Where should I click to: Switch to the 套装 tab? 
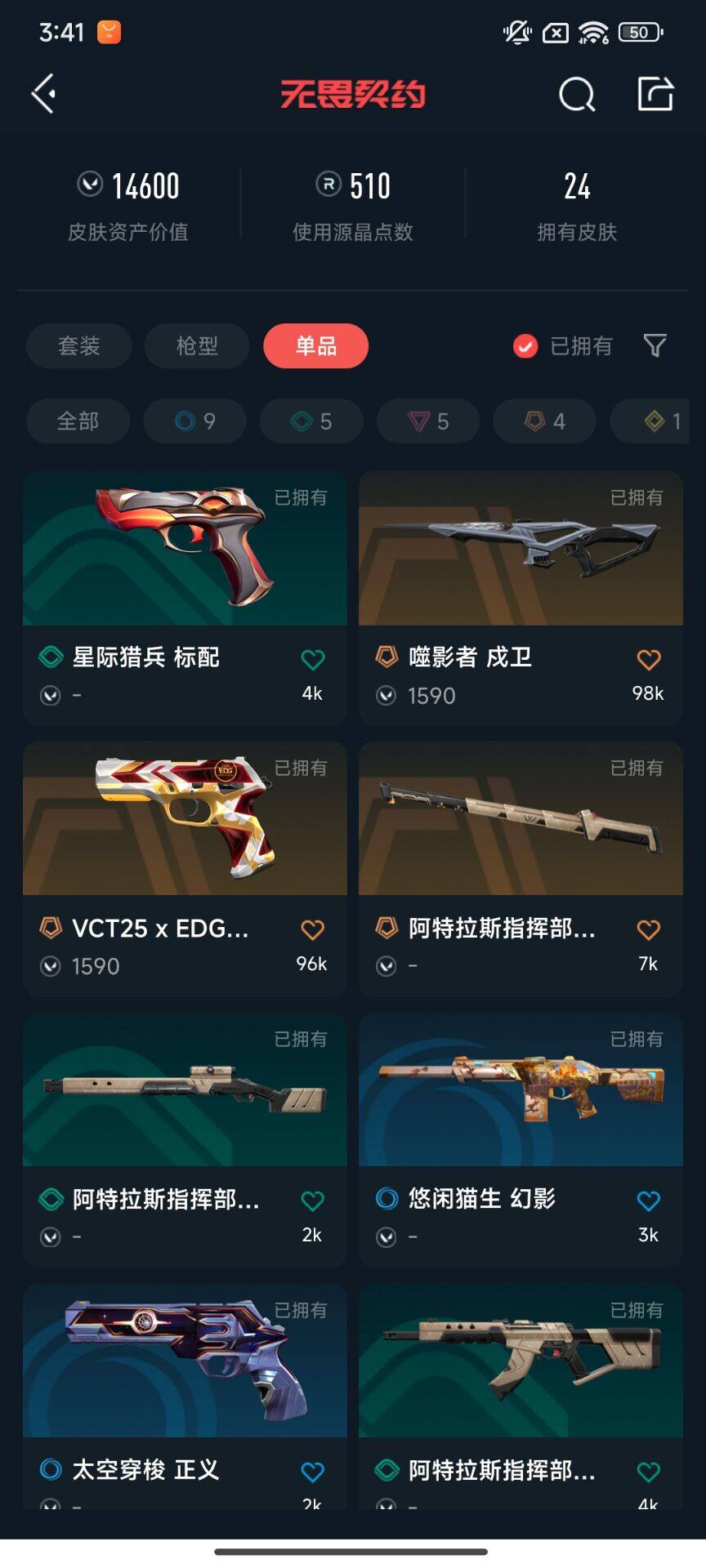click(x=79, y=346)
